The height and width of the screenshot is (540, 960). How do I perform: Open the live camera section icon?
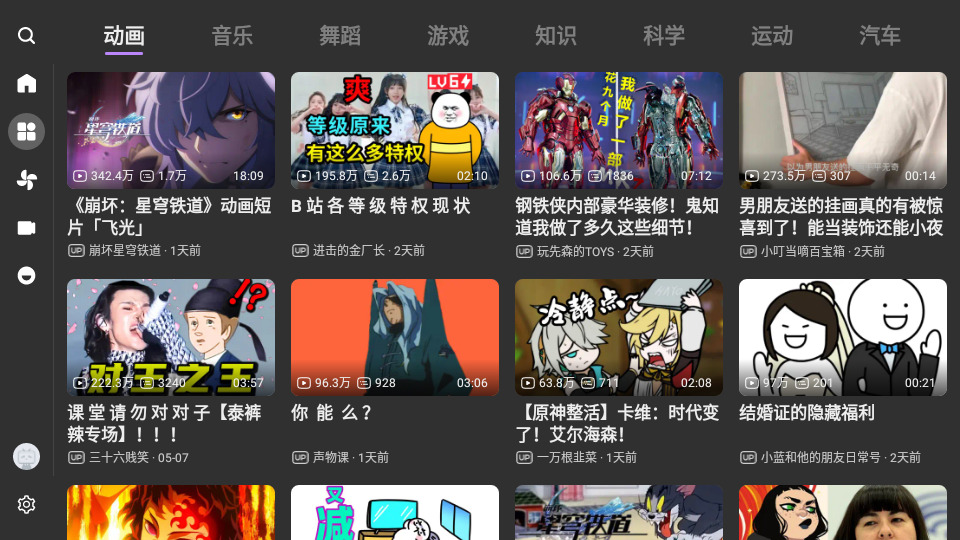pos(27,228)
